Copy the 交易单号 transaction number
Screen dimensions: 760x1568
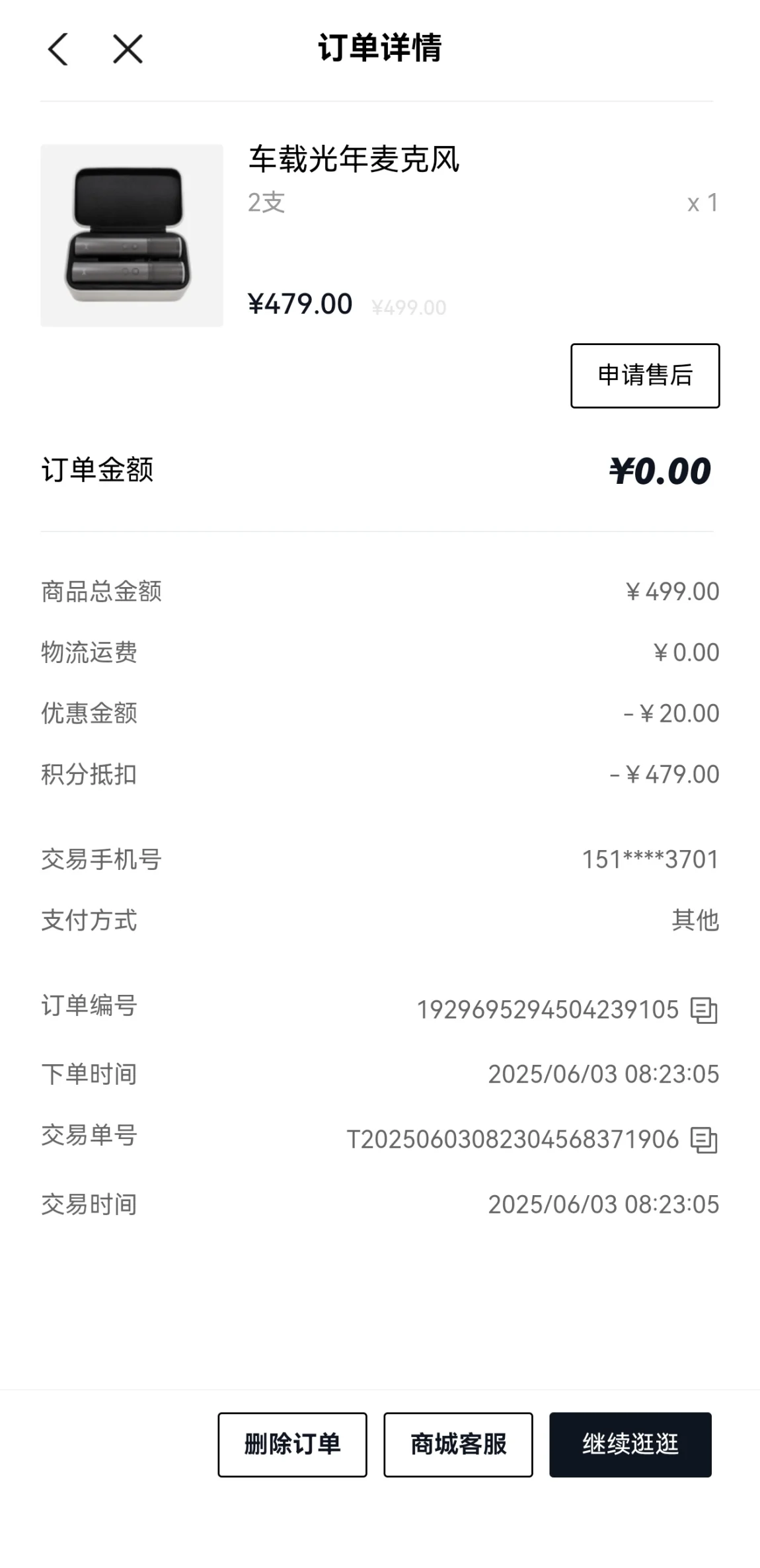tap(703, 1140)
